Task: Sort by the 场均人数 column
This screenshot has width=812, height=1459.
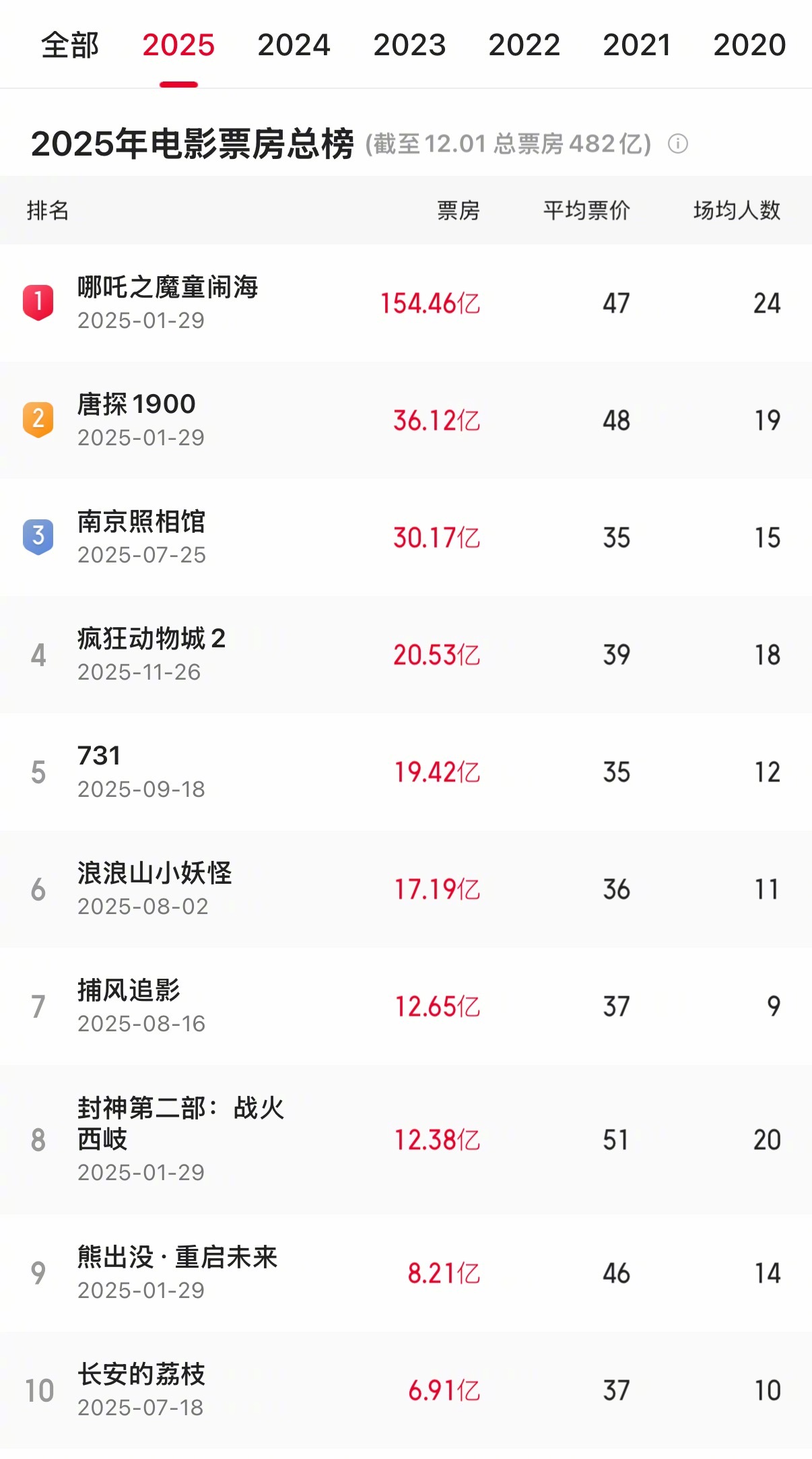Action: pyautogui.click(x=738, y=211)
